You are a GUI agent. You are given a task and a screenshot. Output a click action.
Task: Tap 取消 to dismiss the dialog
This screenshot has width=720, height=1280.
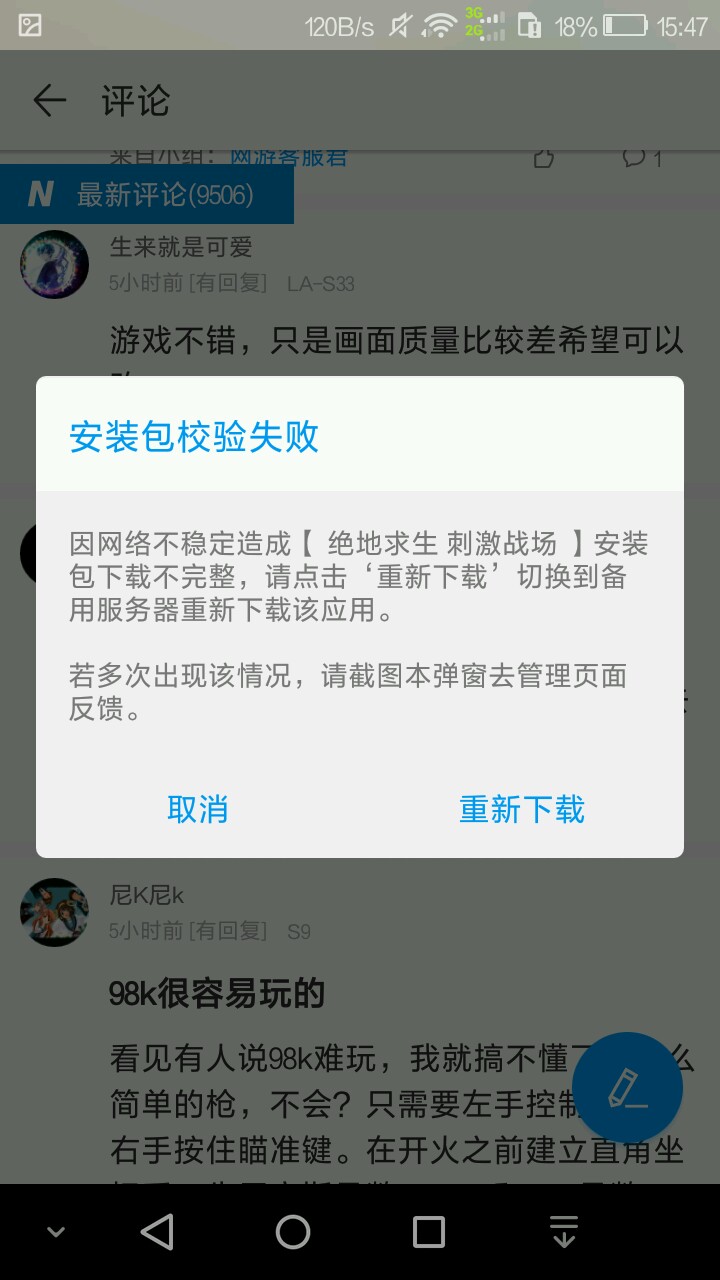click(x=198, y=809)
